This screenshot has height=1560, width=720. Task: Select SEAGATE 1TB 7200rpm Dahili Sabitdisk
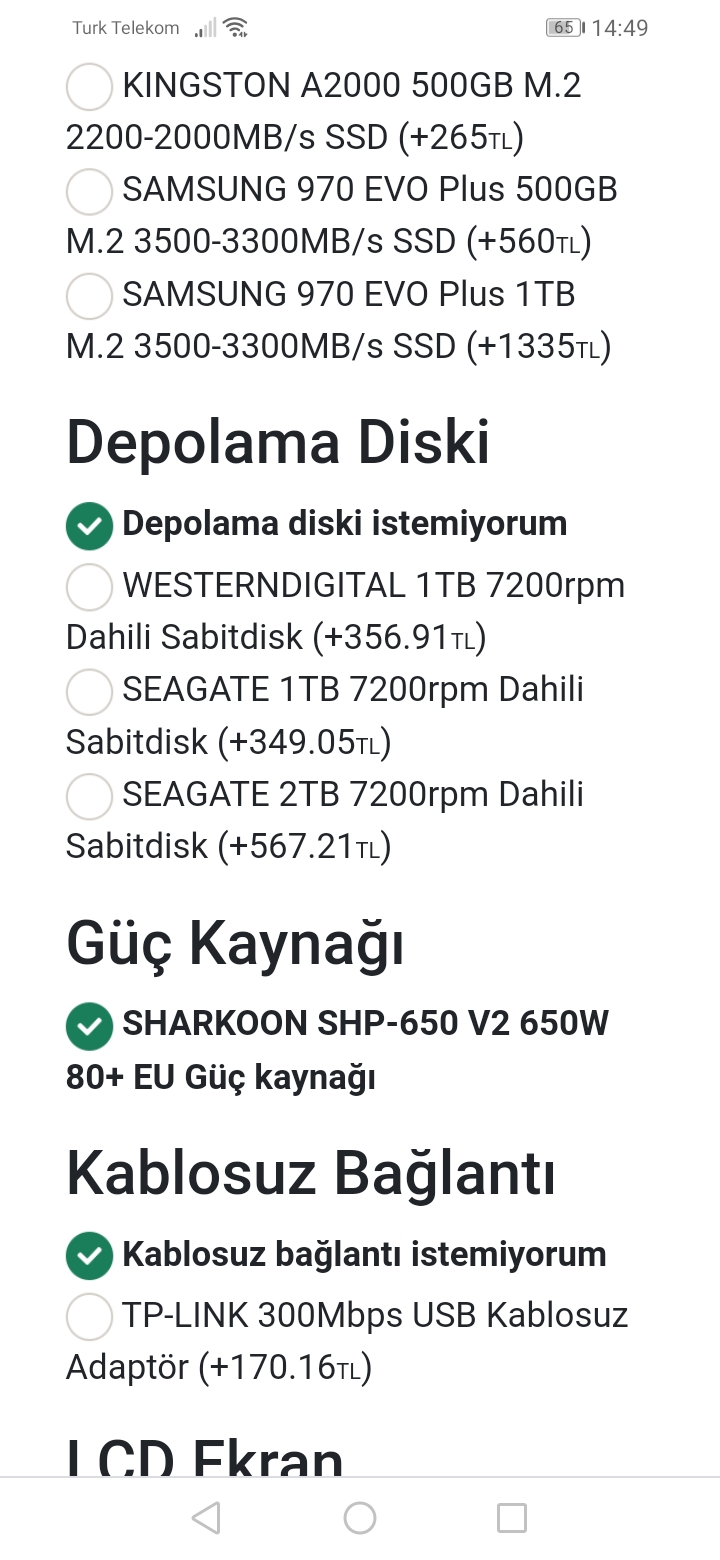tap(89, 691)
